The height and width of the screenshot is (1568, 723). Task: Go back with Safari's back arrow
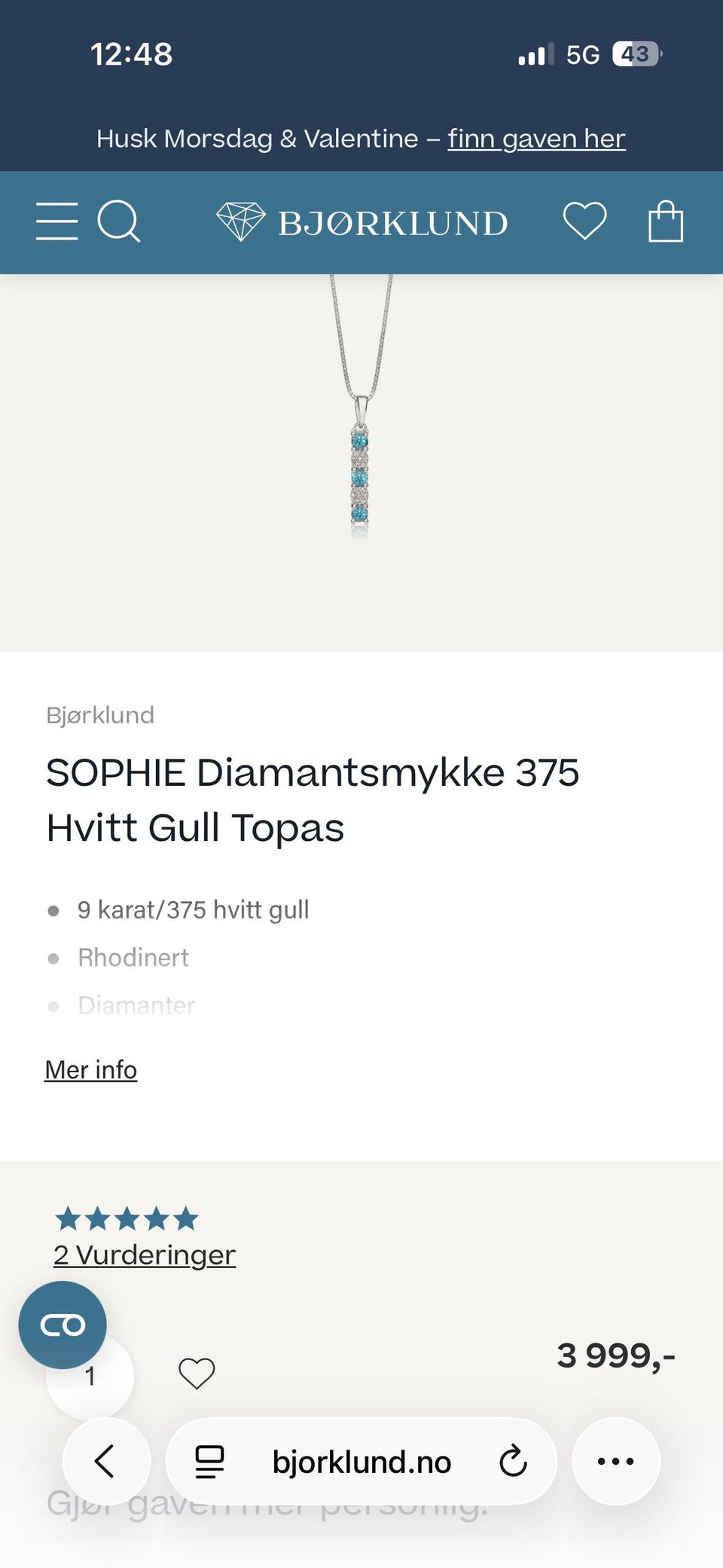pyautogui.click(x=105, y=1460)
